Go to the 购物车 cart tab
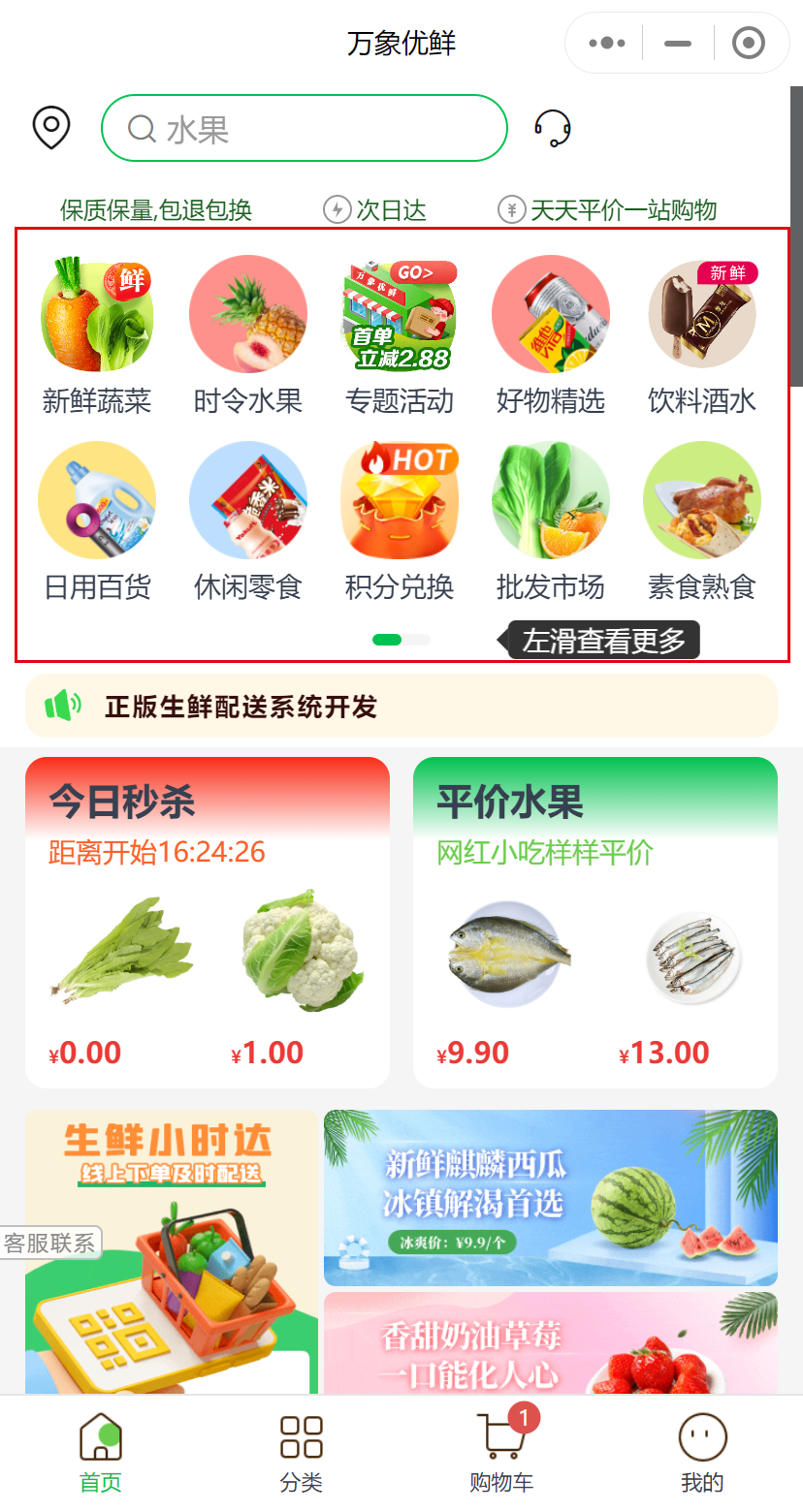 tap(501, 1449)
